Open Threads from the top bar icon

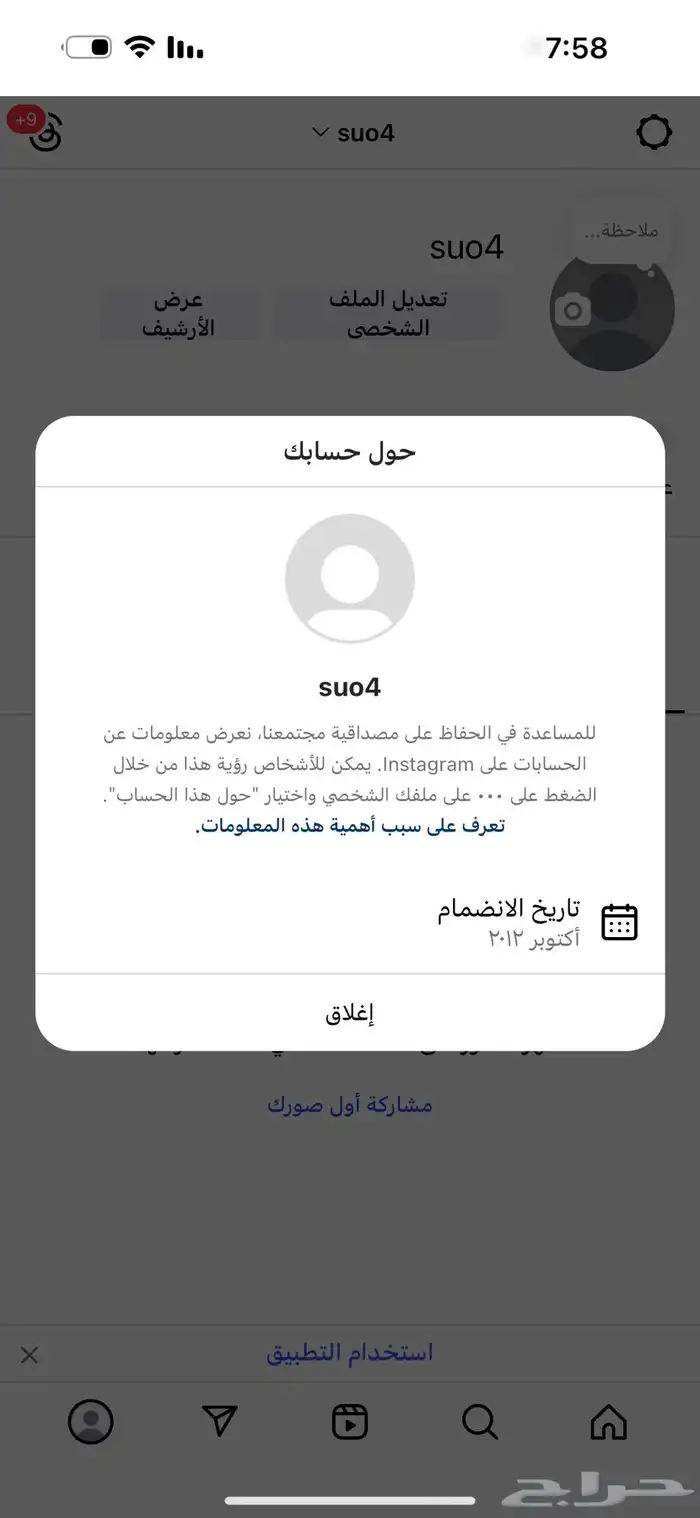45,133
